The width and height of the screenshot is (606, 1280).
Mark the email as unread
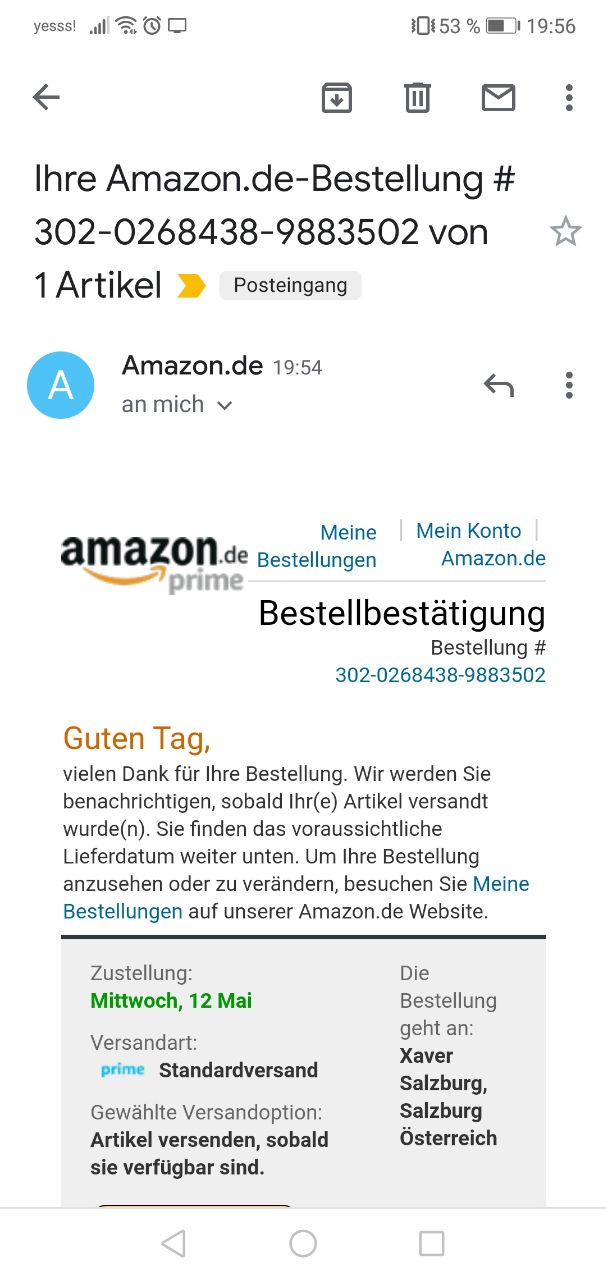pyautogui.click(x=498, y=97)
